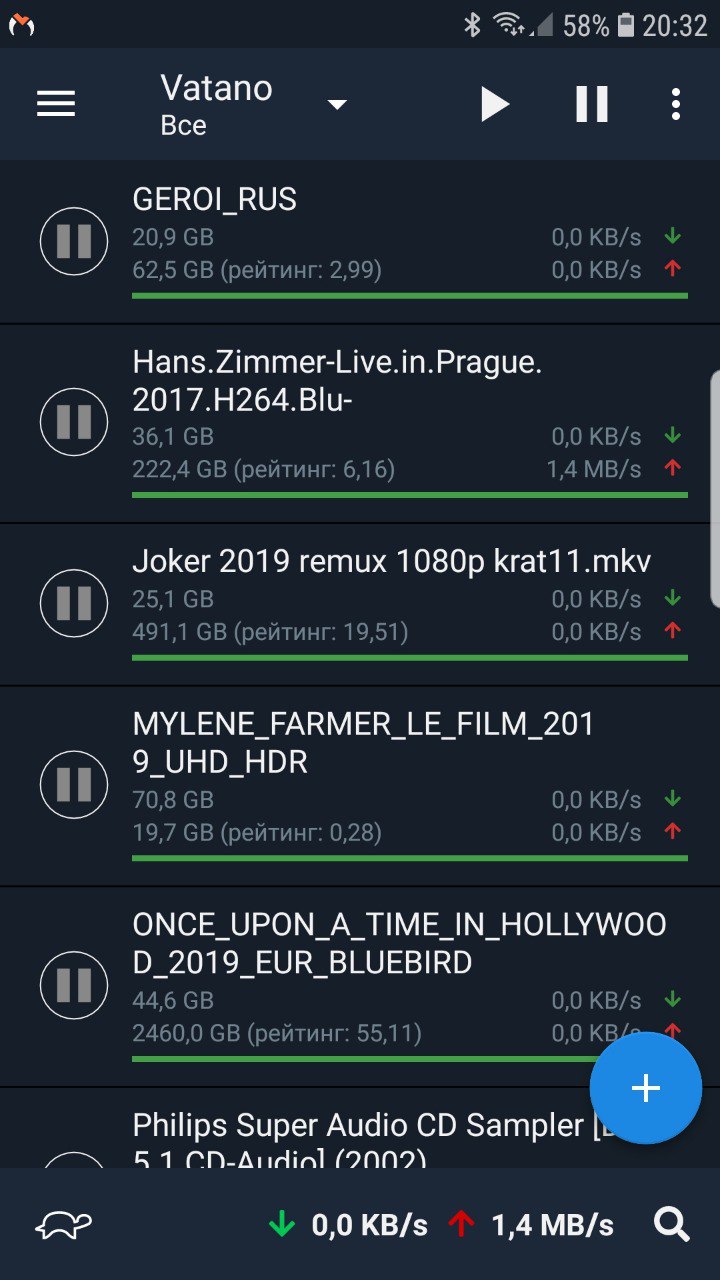
Task: Pause the Hans Zimmer Live in Prague torrent
Action: (74, 422)
